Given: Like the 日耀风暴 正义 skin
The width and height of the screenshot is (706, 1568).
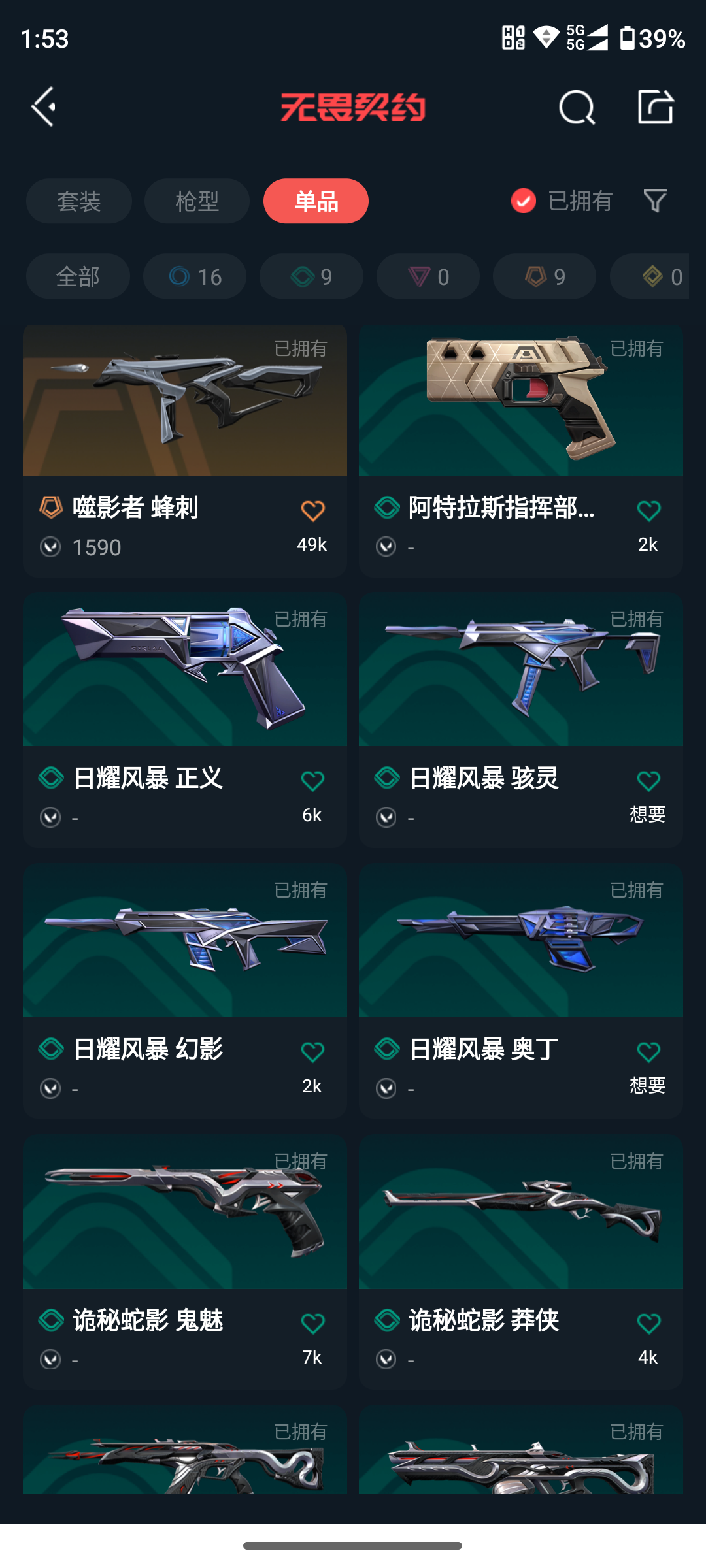Looking at the screenshot, I should coord(312,781).
